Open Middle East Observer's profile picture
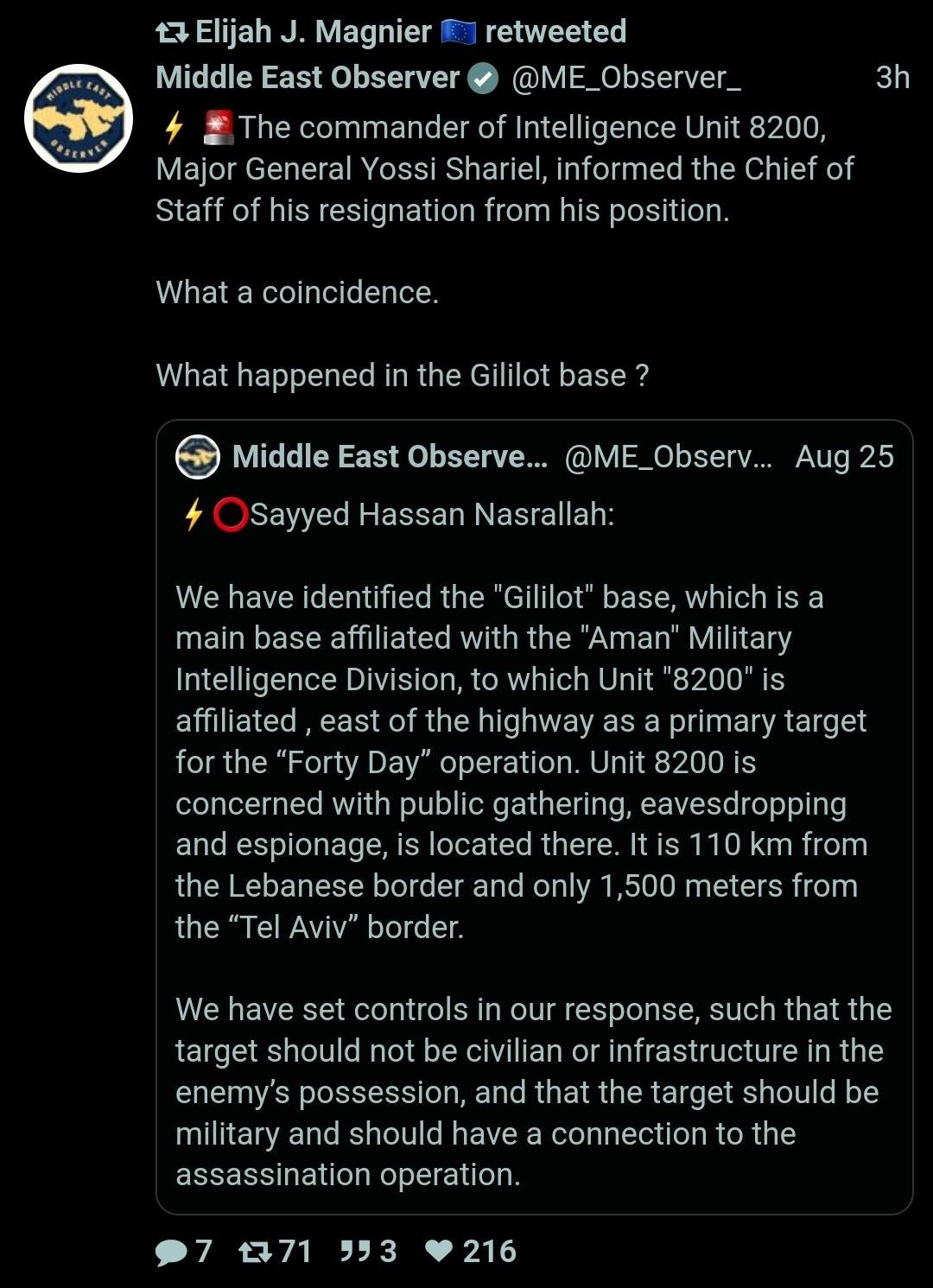 pyautogui.click(x=78, y=118)
